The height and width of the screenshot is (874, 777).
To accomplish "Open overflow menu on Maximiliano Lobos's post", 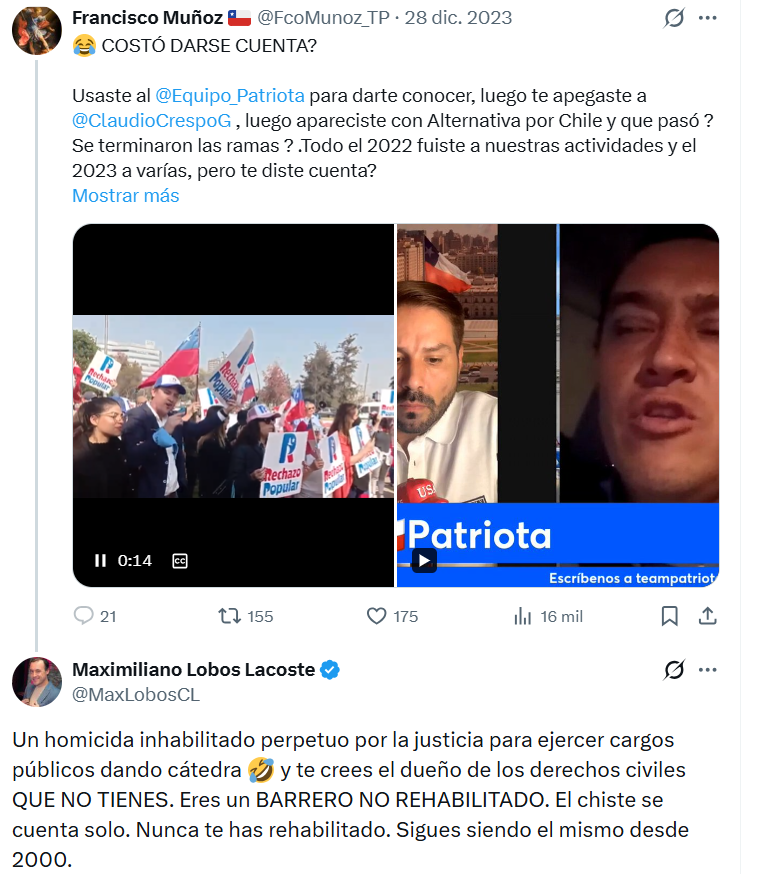I will (707, 669).
